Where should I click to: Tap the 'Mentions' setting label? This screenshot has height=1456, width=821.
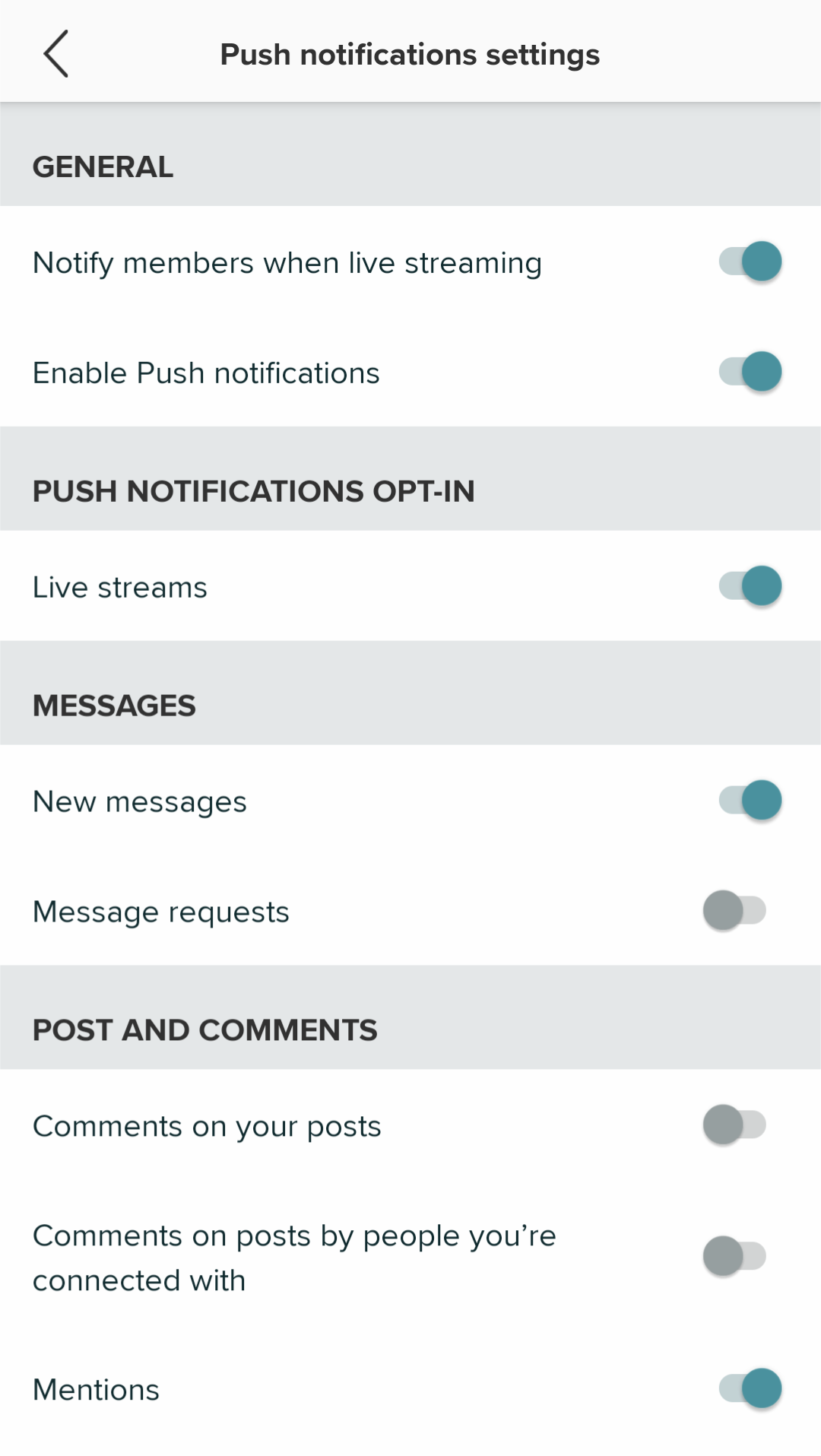96,1388
